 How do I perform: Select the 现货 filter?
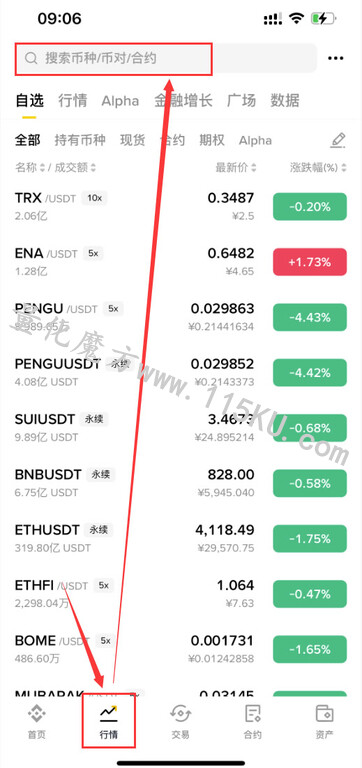click(x=133, y=141)
